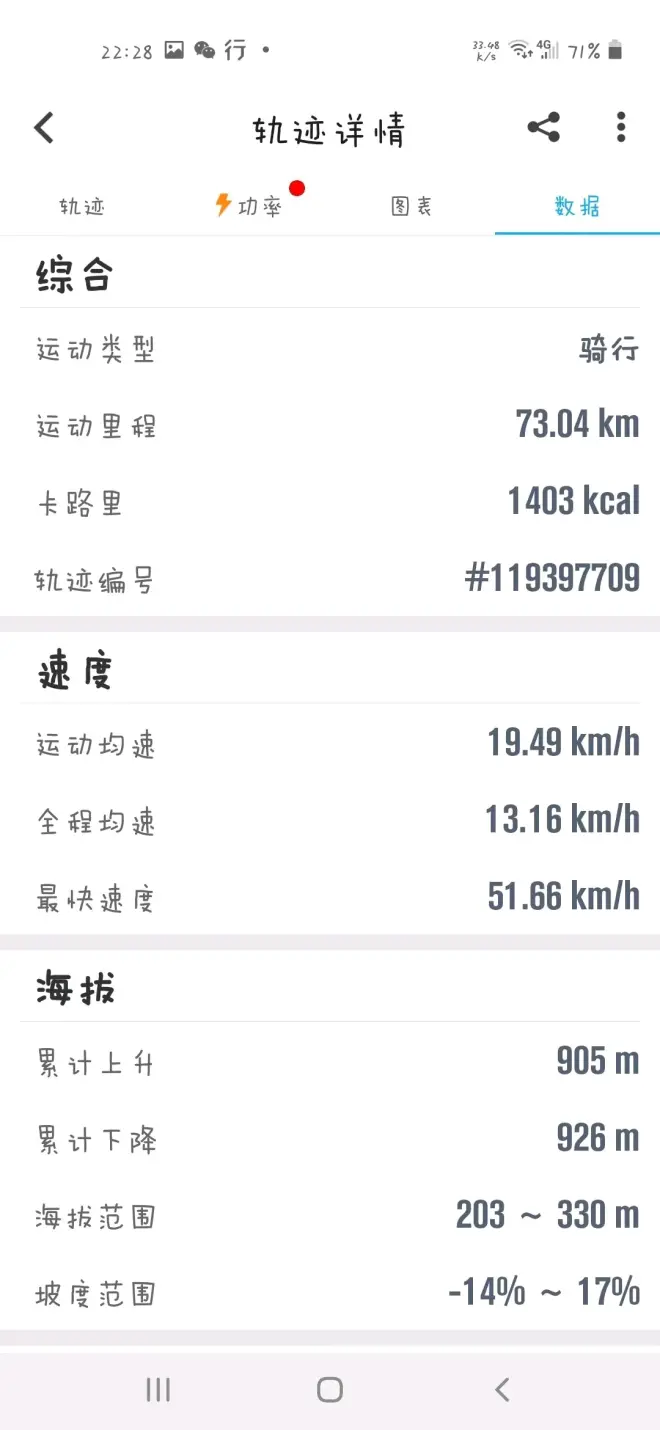This screenshot has width=660, height=1430.
Task: Go back from 轨迹详情 page
Action: [x=44, y=128]
